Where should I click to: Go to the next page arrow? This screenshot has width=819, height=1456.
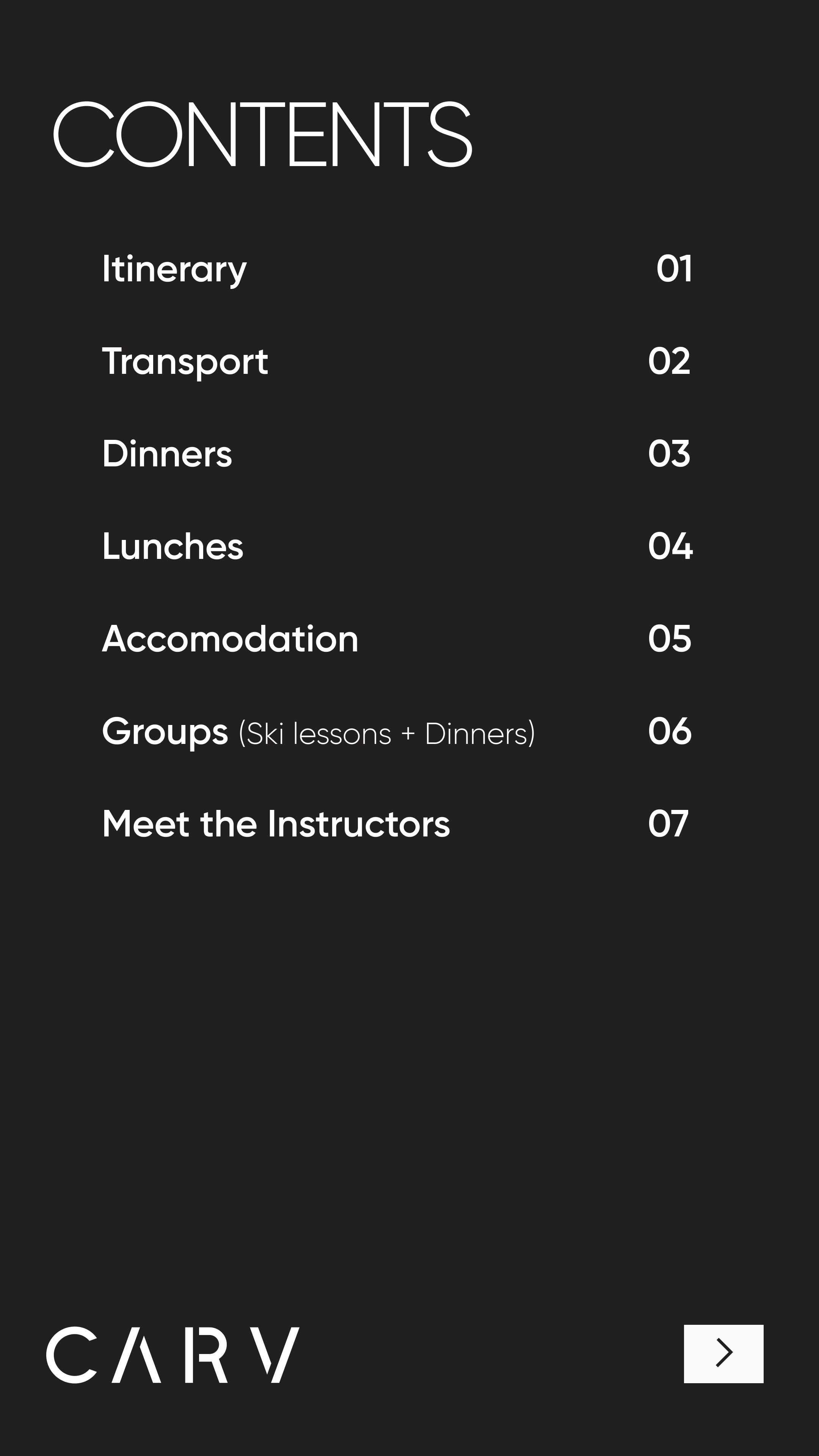723,1353
